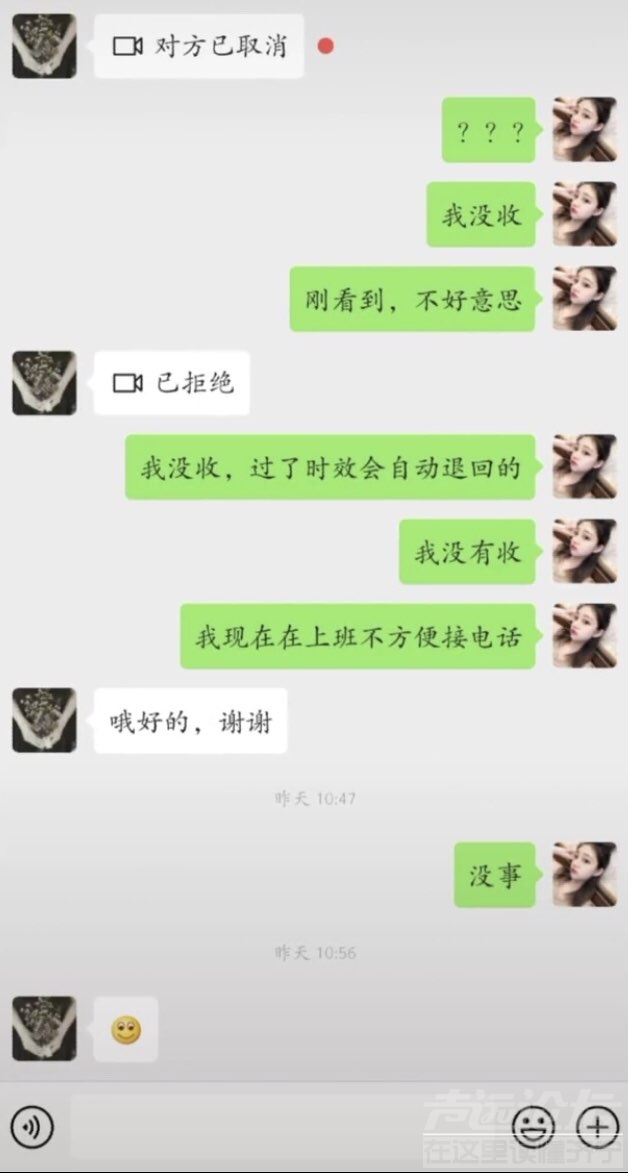Switch to voice message input
This screenshot has width=628, height=1173.
pyautogui.click(x=32, y=1128)
